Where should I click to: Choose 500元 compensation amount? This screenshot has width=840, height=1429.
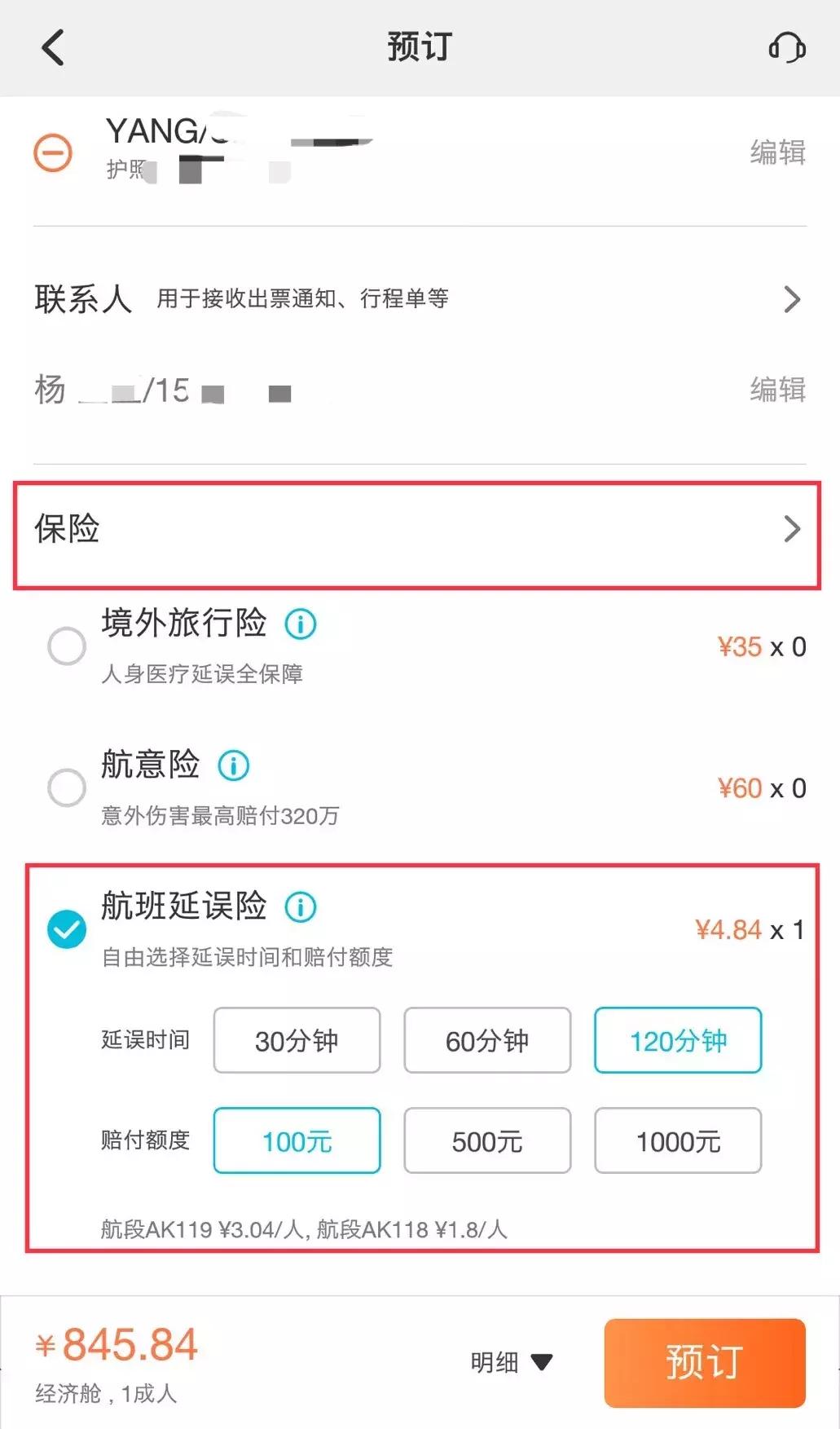[486, 1141]
